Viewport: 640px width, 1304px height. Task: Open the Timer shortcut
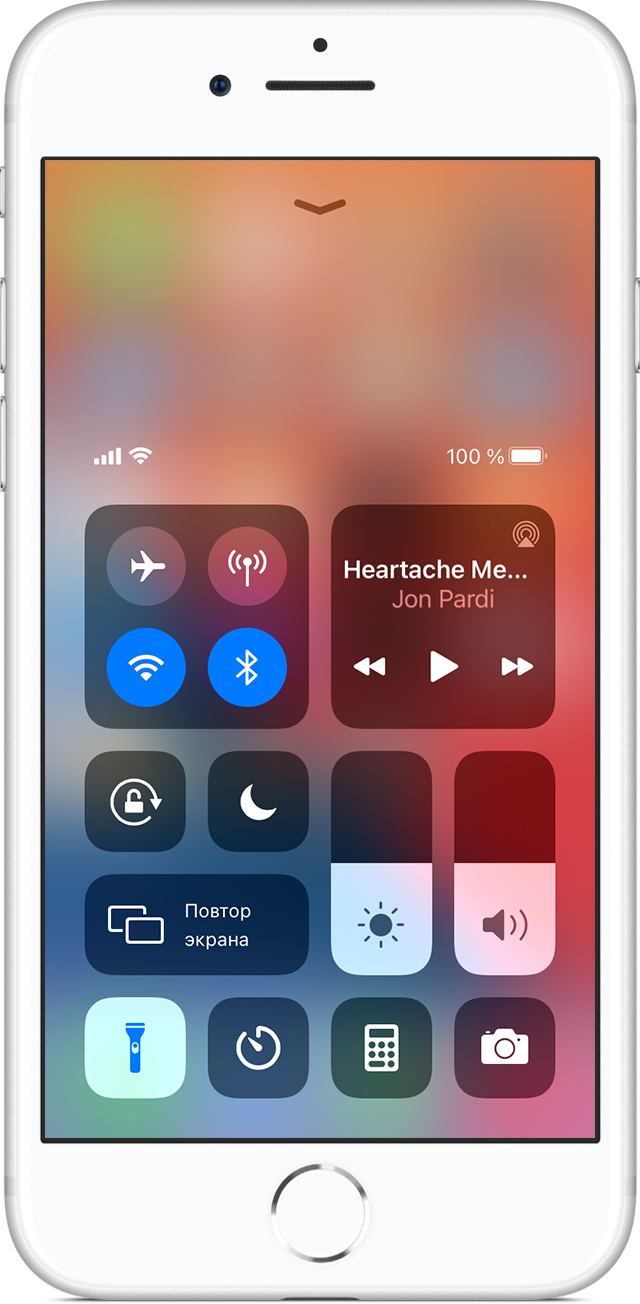point(258,1047)
